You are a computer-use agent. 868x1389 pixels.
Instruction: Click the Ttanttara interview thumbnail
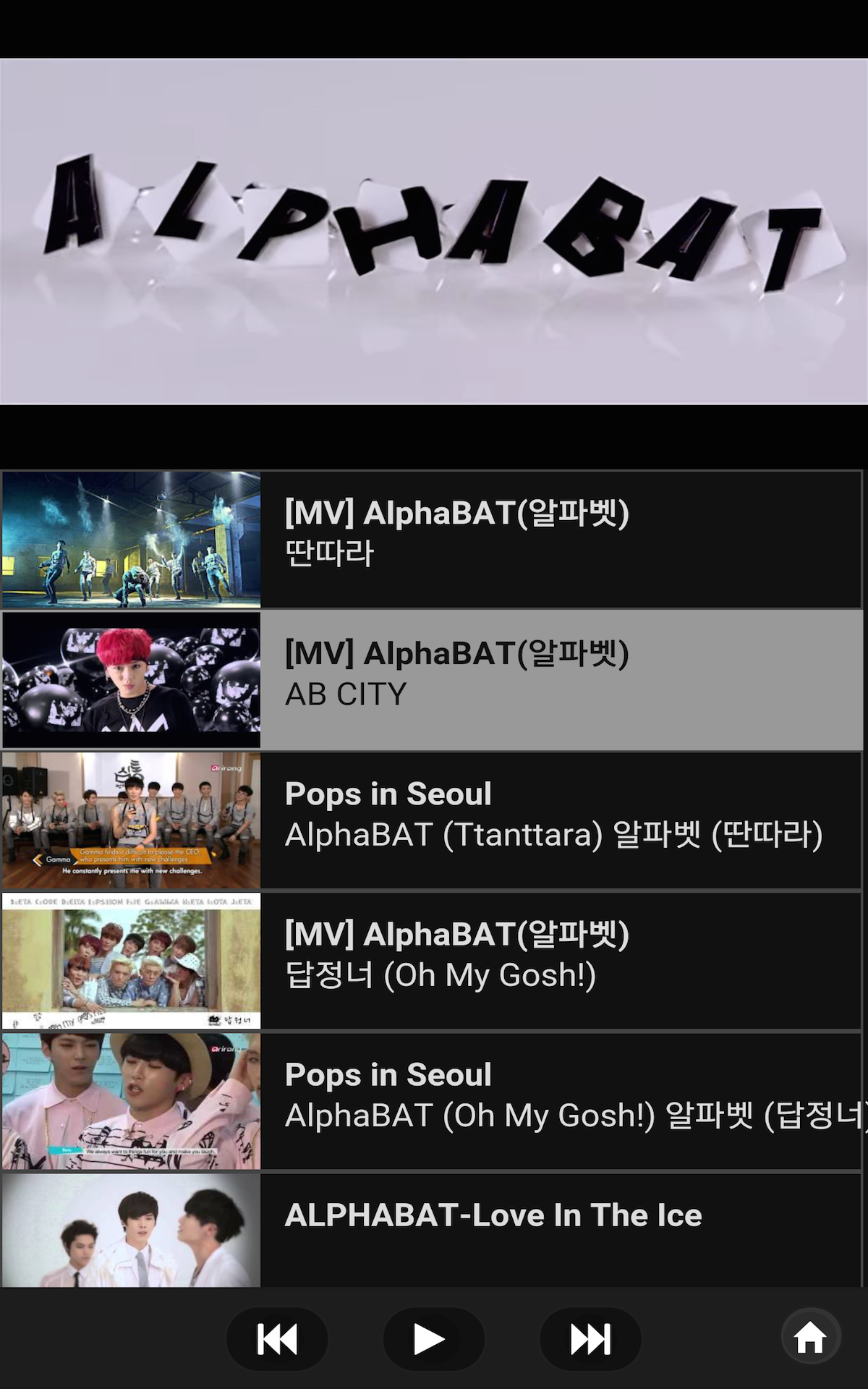131,816
